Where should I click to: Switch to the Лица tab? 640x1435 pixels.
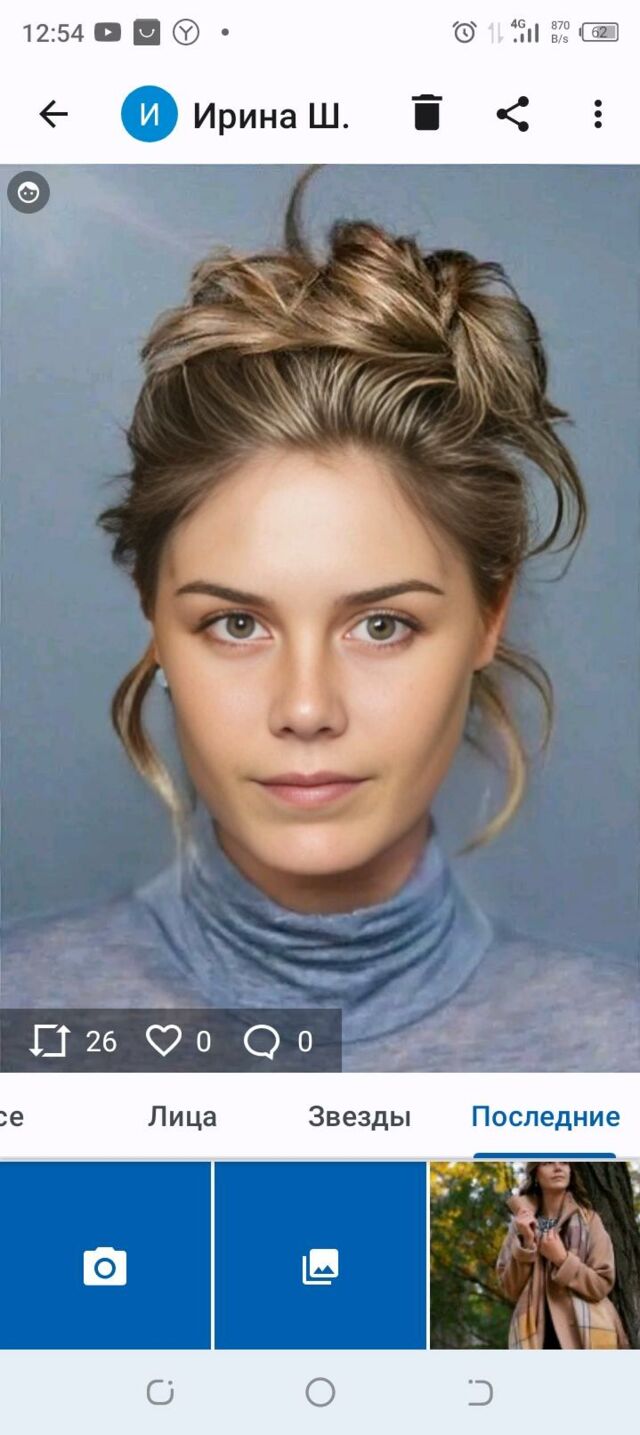[182, 1117]
